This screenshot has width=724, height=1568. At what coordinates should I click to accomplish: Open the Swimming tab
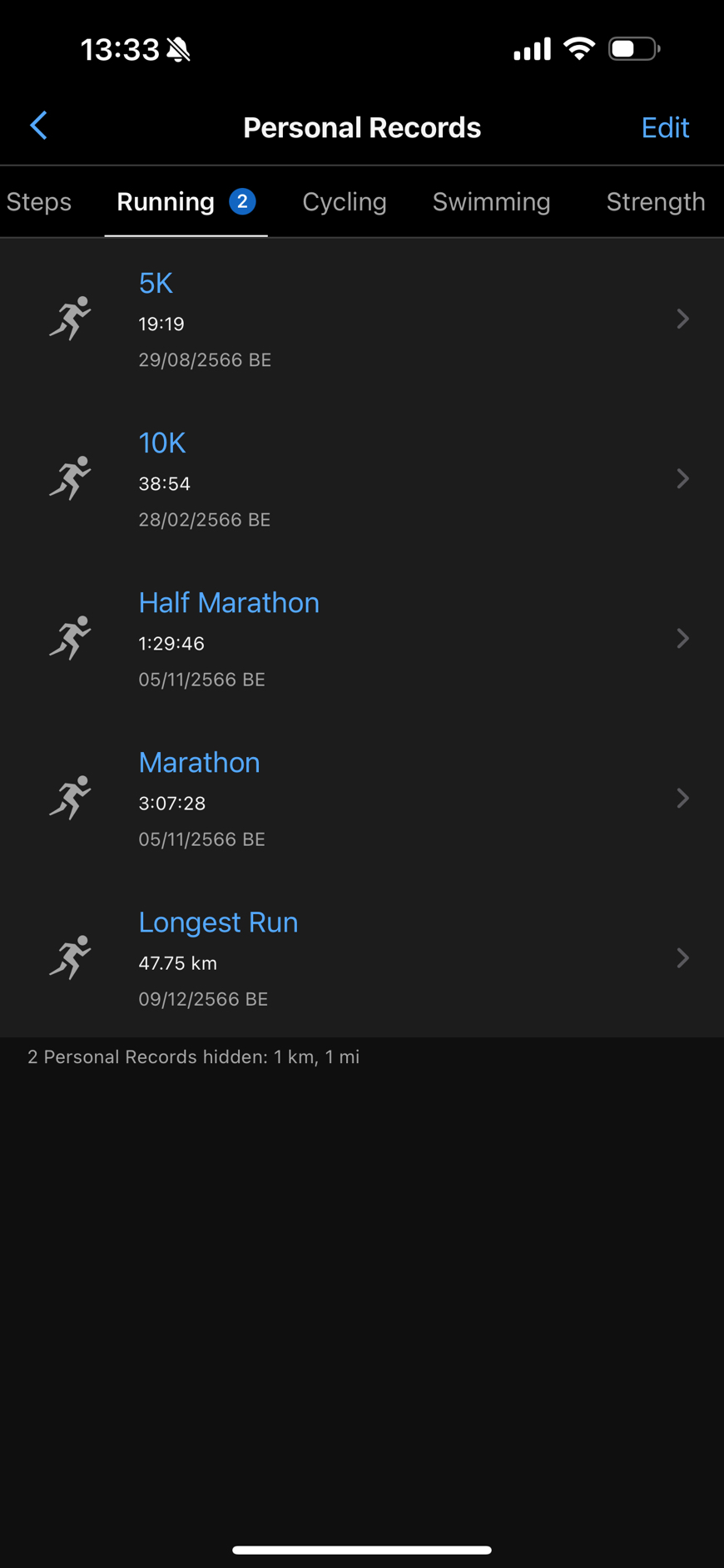491,201
